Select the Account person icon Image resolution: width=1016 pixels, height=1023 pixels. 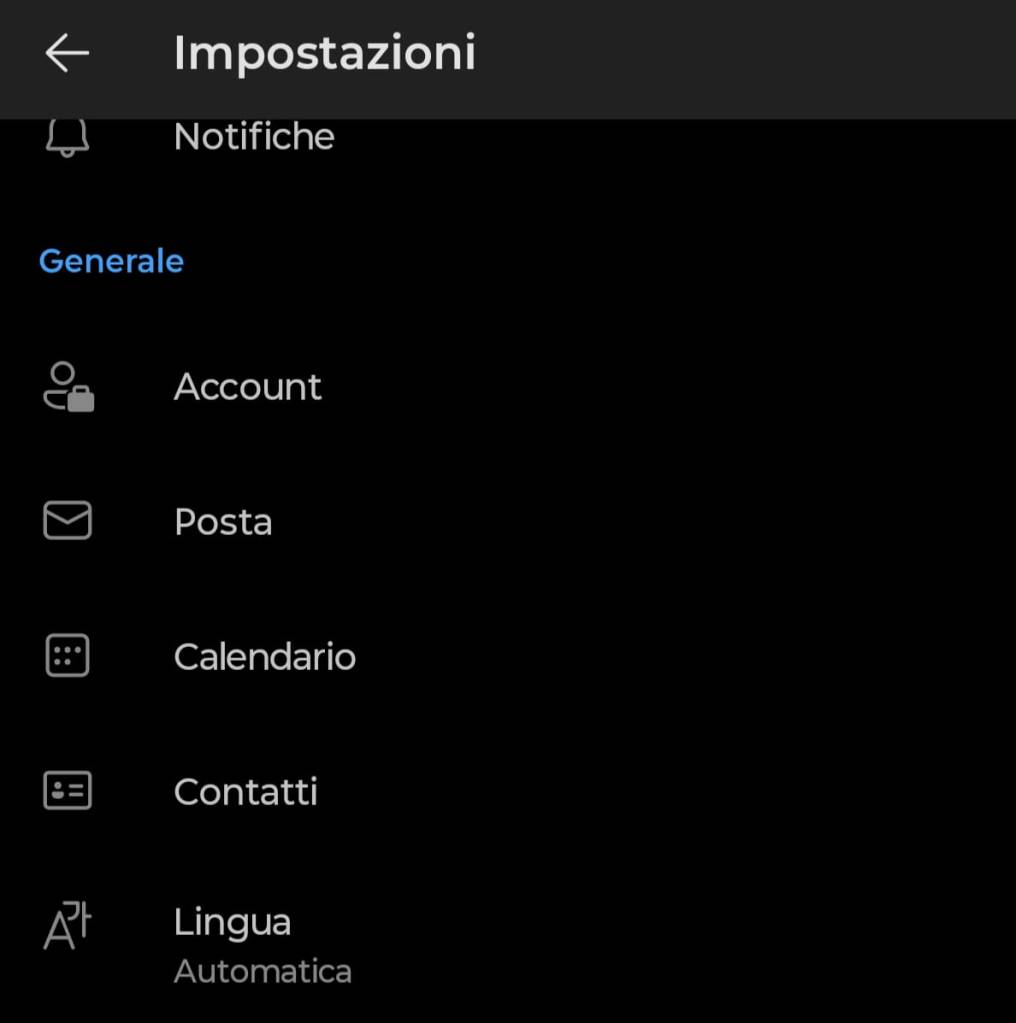point(67,388)
